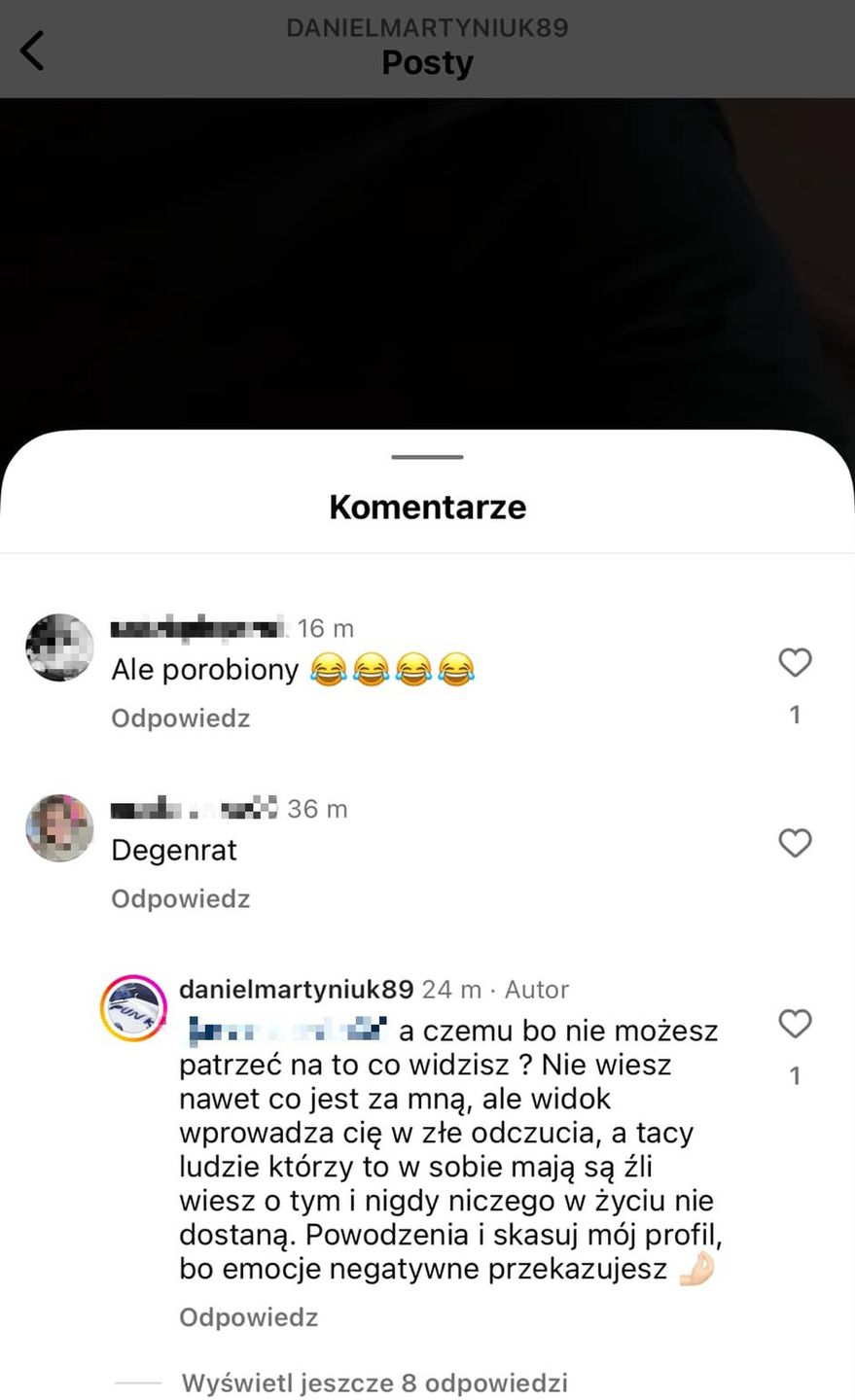This screenshot has height=1400, width=855.
Task: Like the "Degenrat" comment
Action: coord(795,843)
